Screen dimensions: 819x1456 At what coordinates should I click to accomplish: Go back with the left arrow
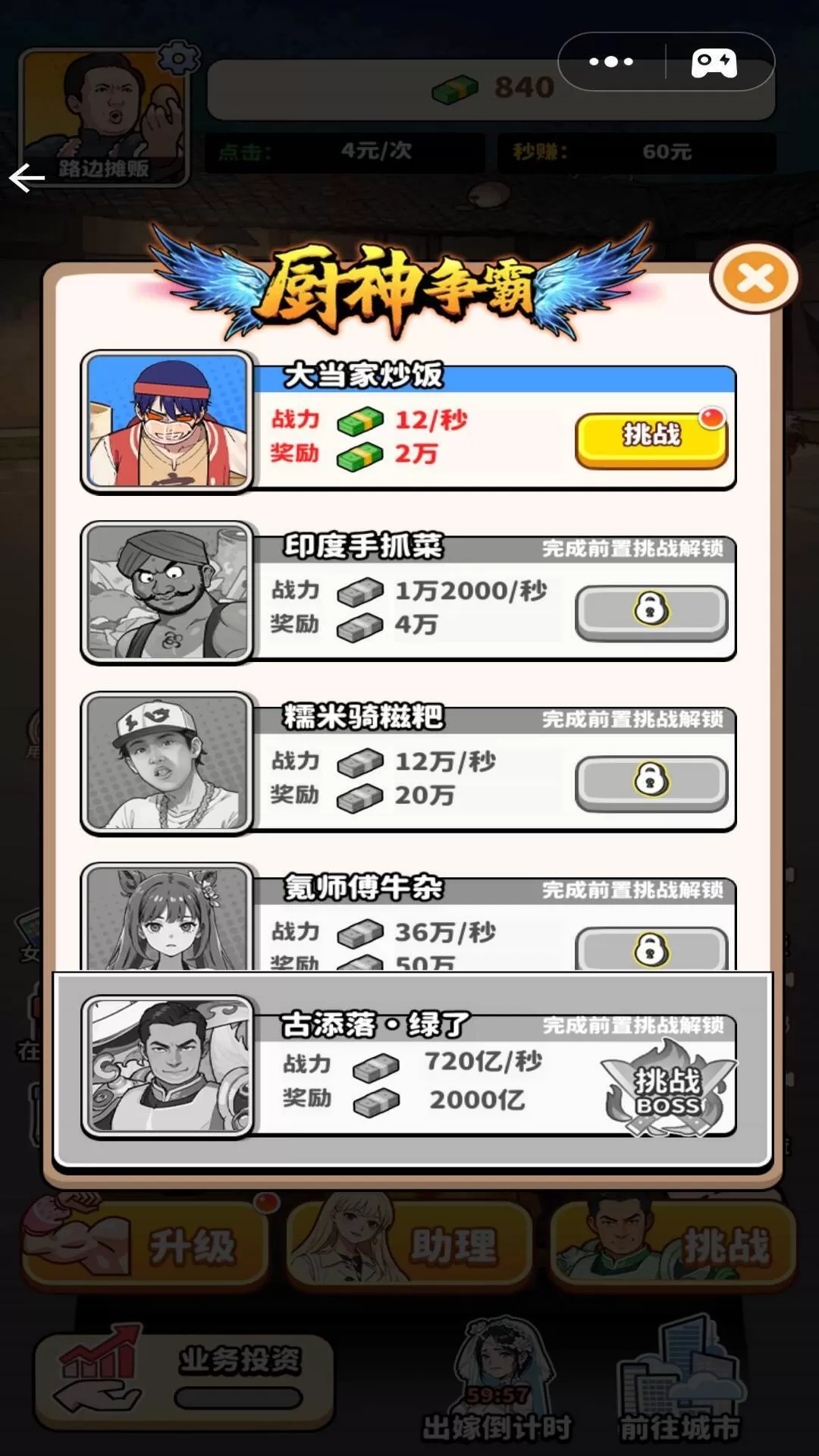coord(27,178)
